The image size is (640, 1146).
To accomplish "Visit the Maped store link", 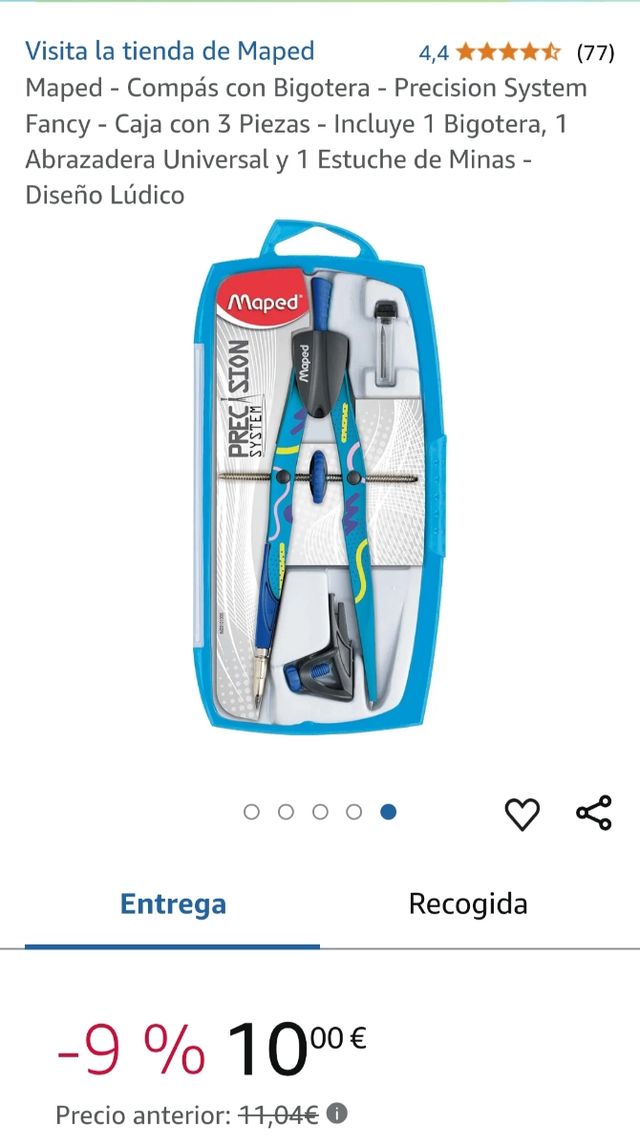I will (x=170, y=51).
